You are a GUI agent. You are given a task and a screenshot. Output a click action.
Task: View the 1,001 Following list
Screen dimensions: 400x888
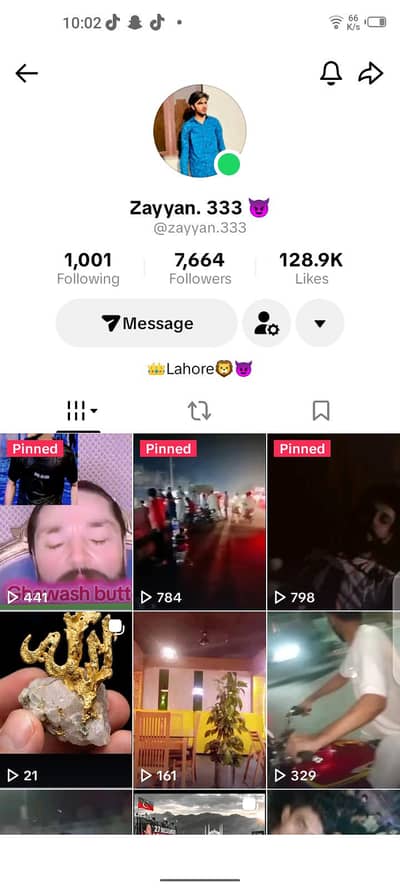(88, 268)
